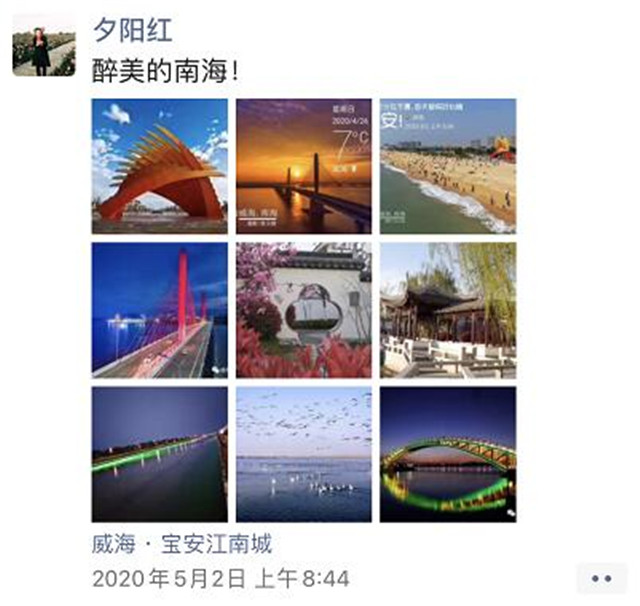View the illuminated arch bridge photo
Screen dimensions: 640x606
(x=447, y=454)
